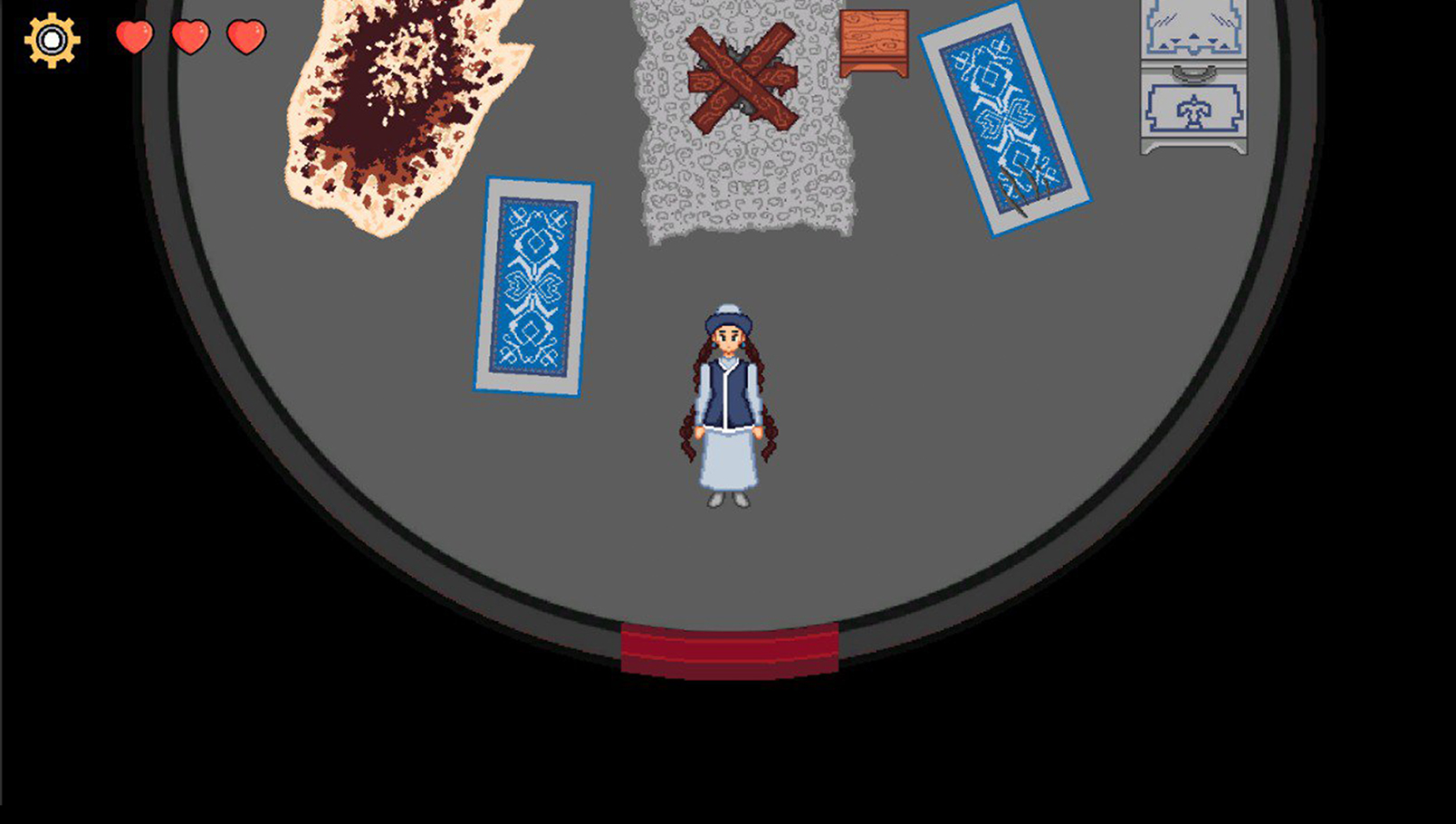
Task: Open the settings gear menu
Action: tap(52, 40)
